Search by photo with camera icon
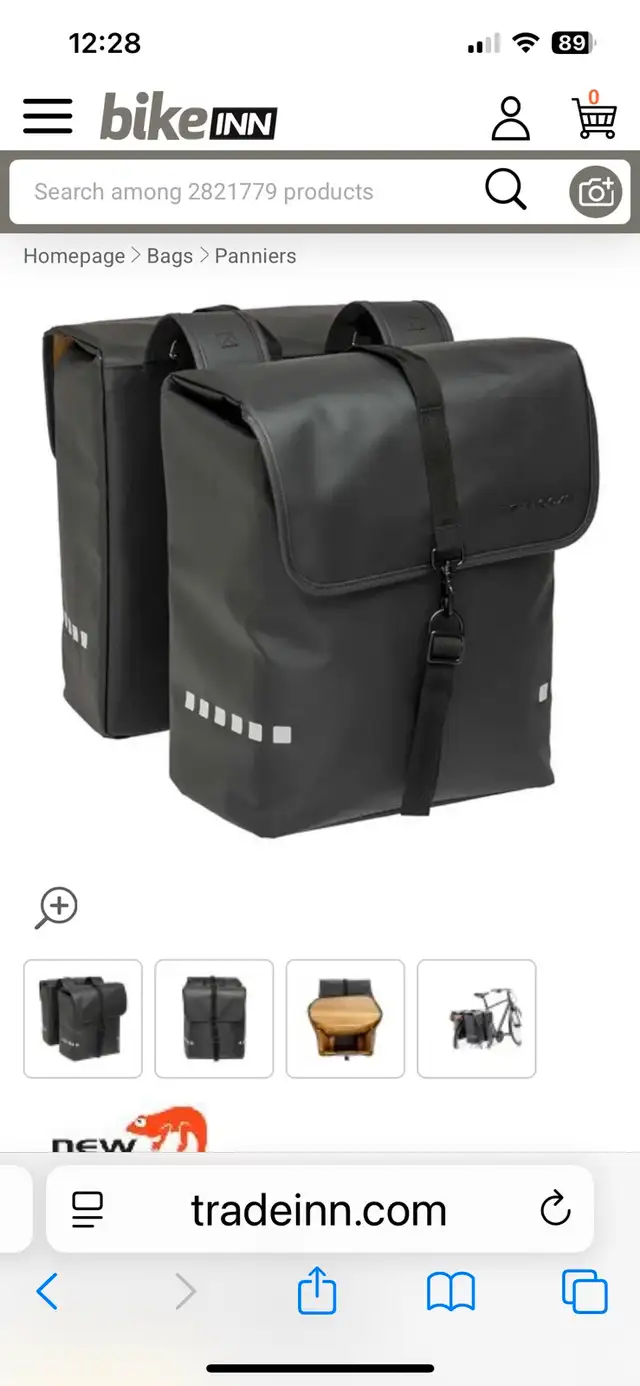Viewport: 640px width, 1386px height. click(x=596, y=191)
